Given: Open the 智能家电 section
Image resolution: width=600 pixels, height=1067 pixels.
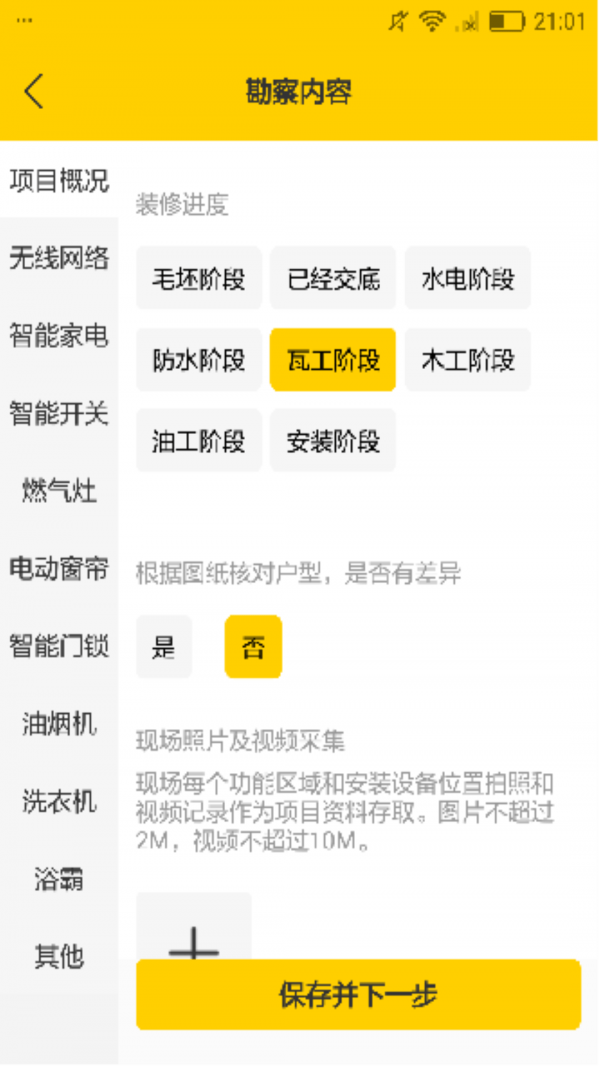Looking at the screenshot, I should pos(59,335).
